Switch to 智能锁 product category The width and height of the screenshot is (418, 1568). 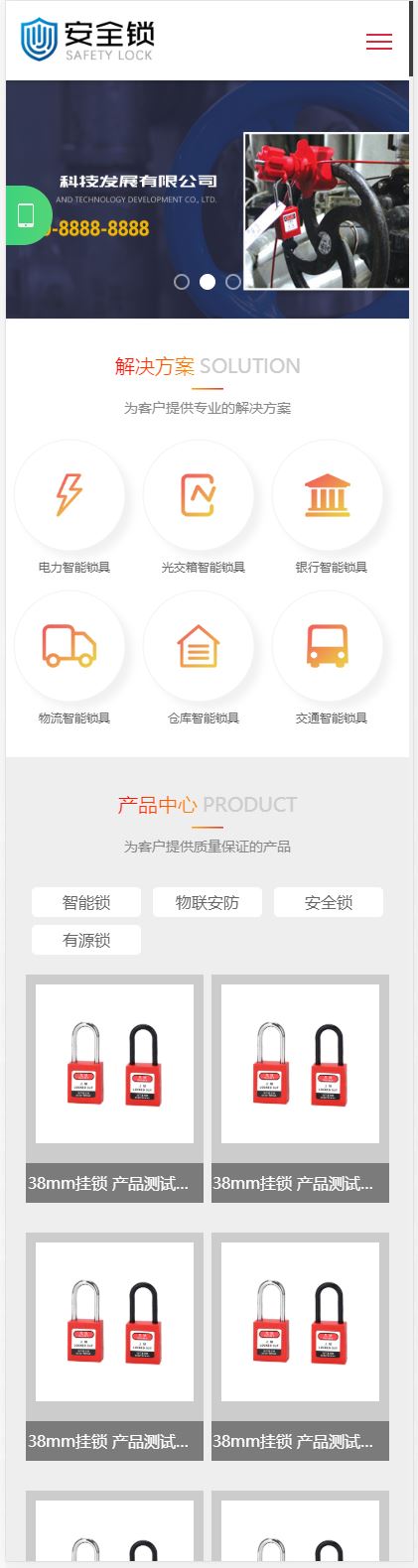coord(86,902)
